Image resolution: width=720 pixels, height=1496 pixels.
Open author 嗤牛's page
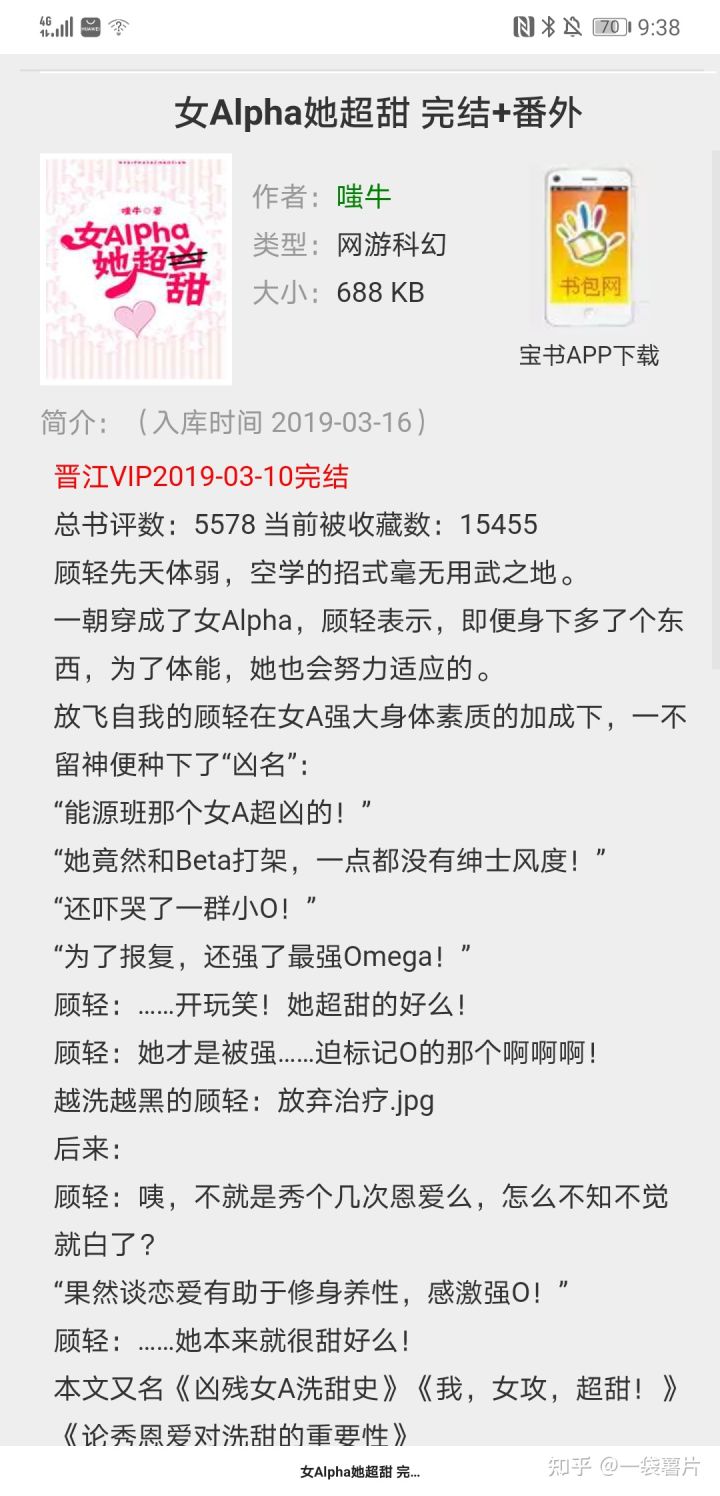click(x=364, y=197)
